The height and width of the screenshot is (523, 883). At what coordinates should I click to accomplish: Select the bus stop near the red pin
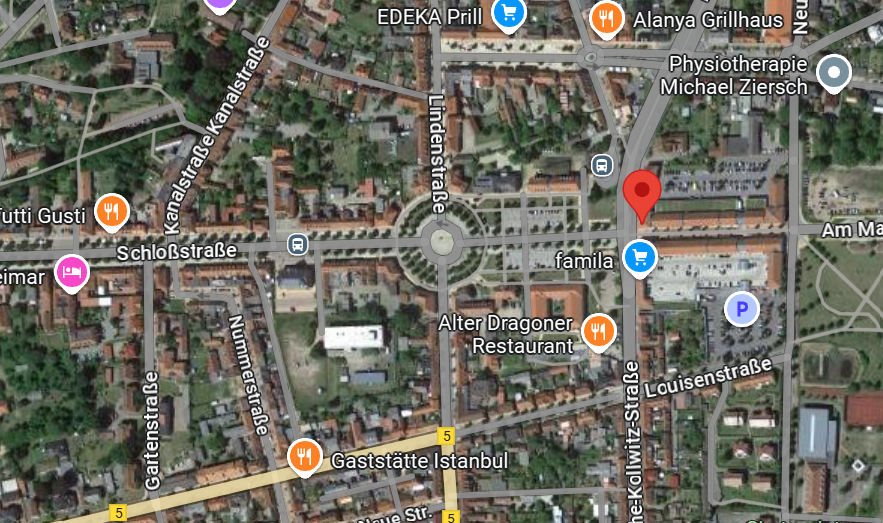603,165
